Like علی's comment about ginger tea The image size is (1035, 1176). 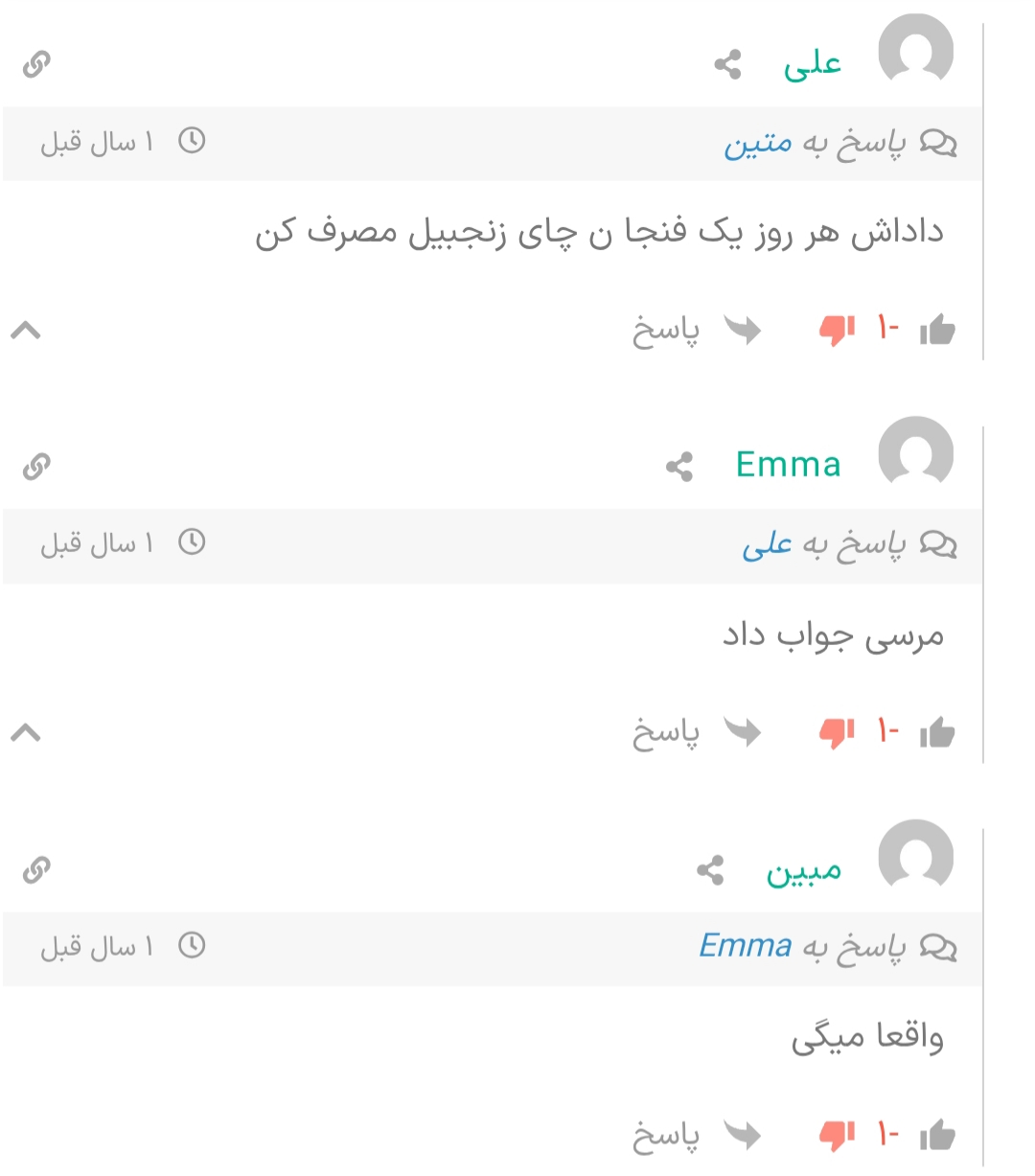pos(937,331)
